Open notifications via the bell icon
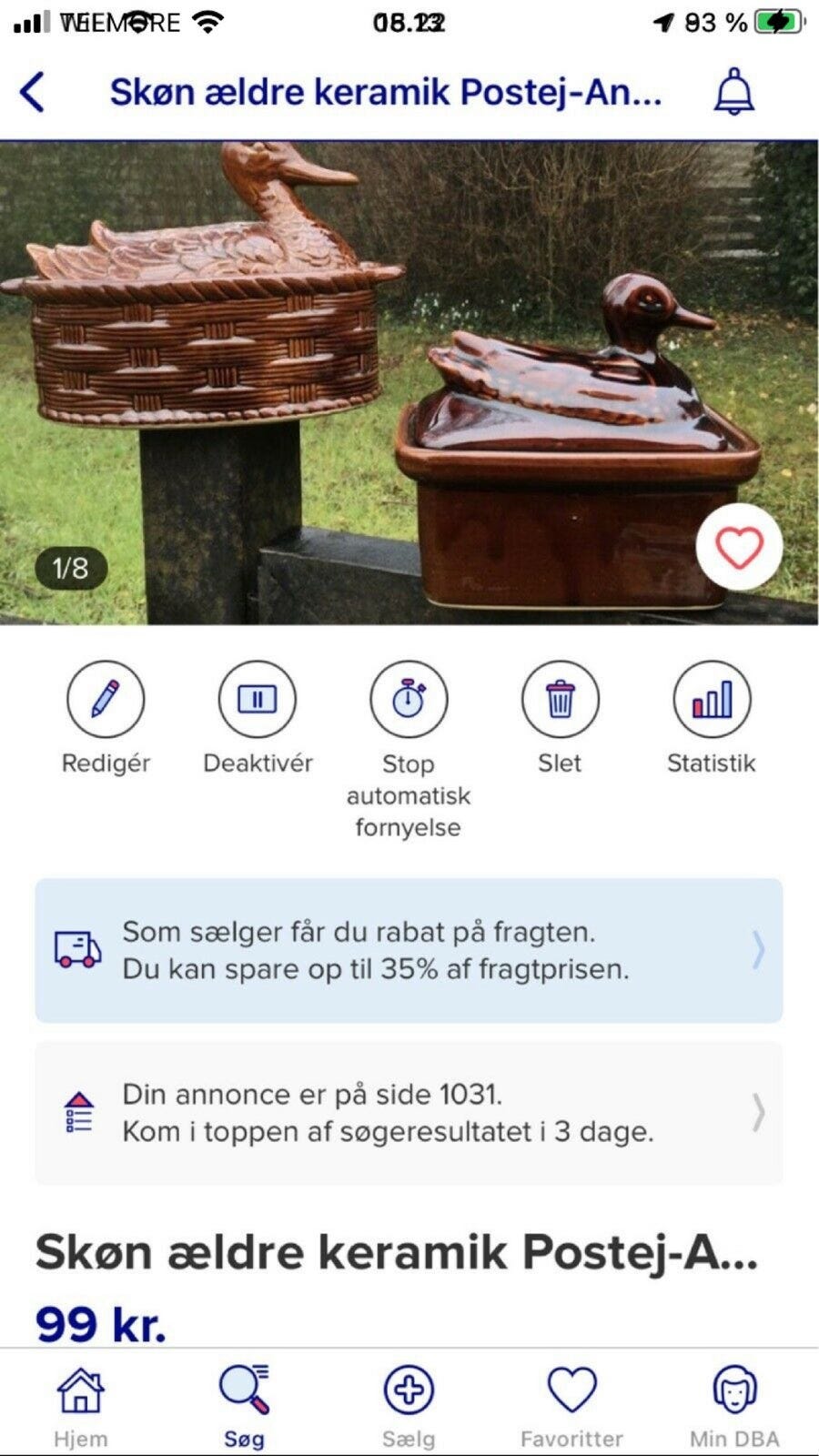The width and height of the screenshot is (819, 1456). [x=733, y=91]
